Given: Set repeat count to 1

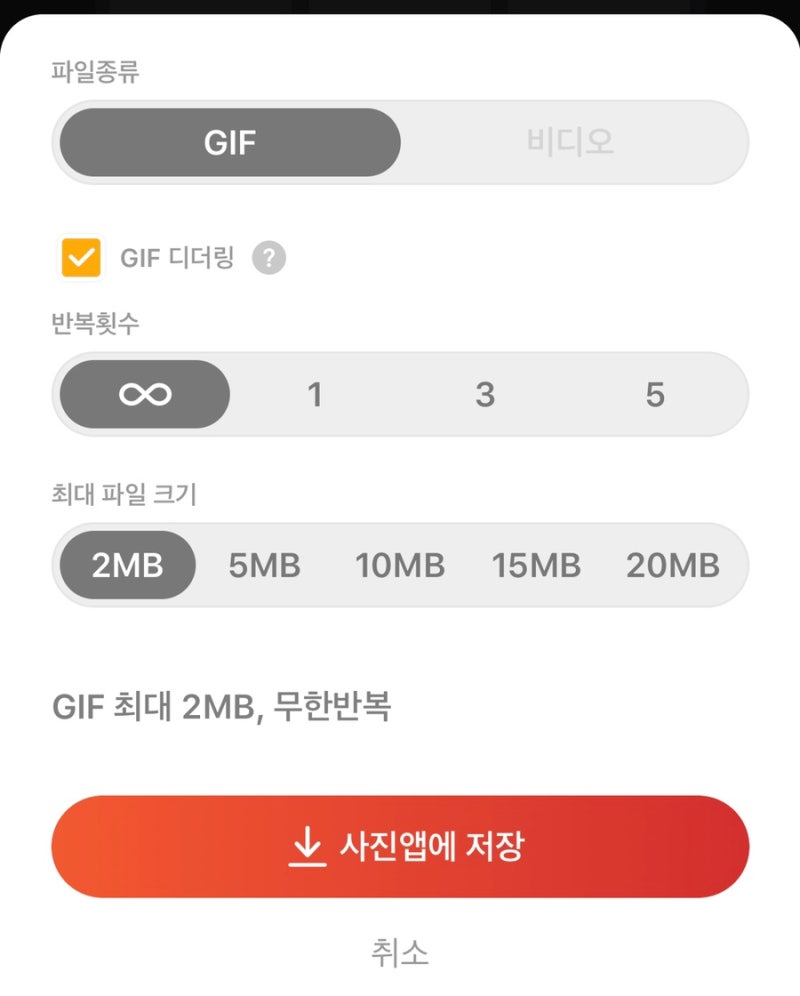Looking at the screenshot, I should pos(314,394).
